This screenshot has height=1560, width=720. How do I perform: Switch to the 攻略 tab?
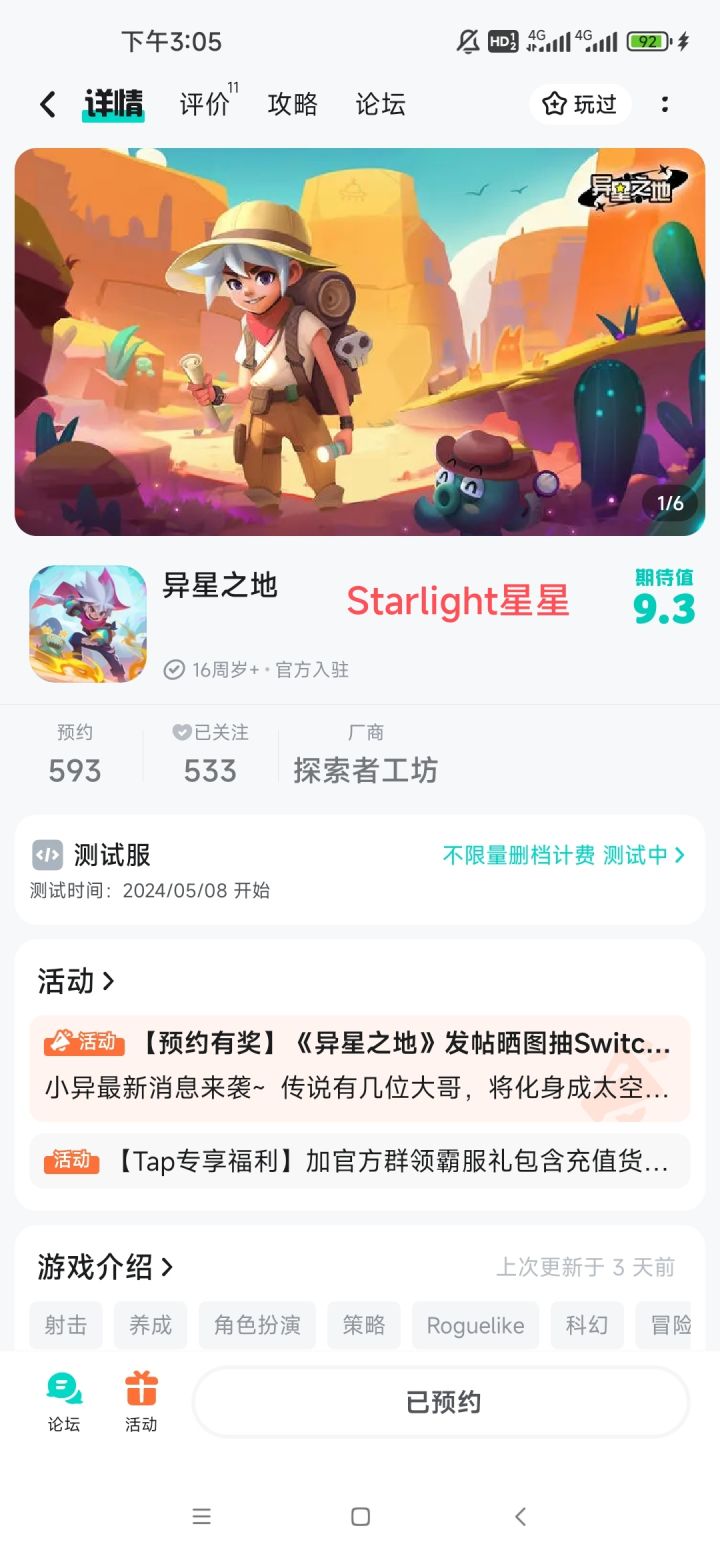pos(291,104)
